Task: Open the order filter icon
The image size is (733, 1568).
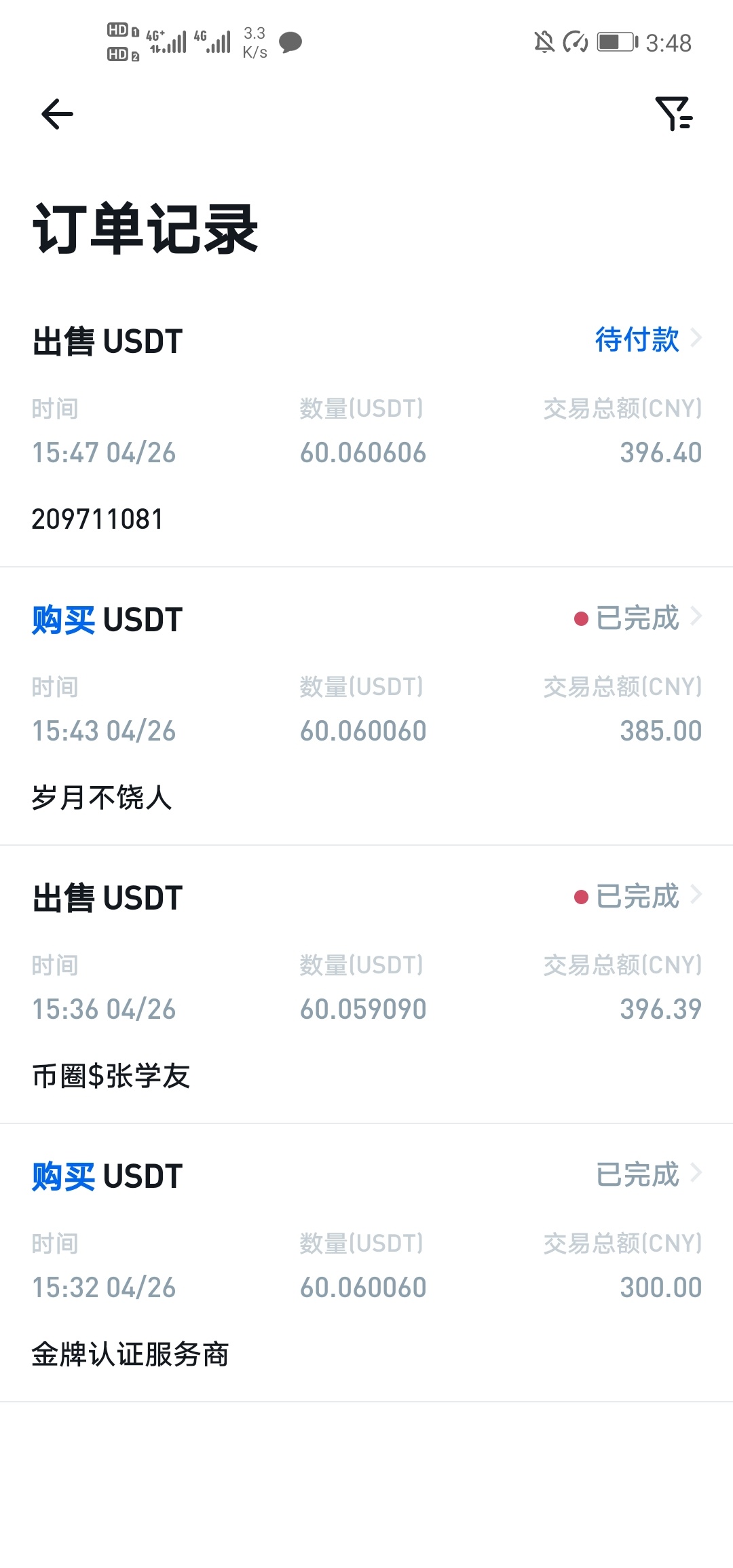Action: click(x=673, y=113)
